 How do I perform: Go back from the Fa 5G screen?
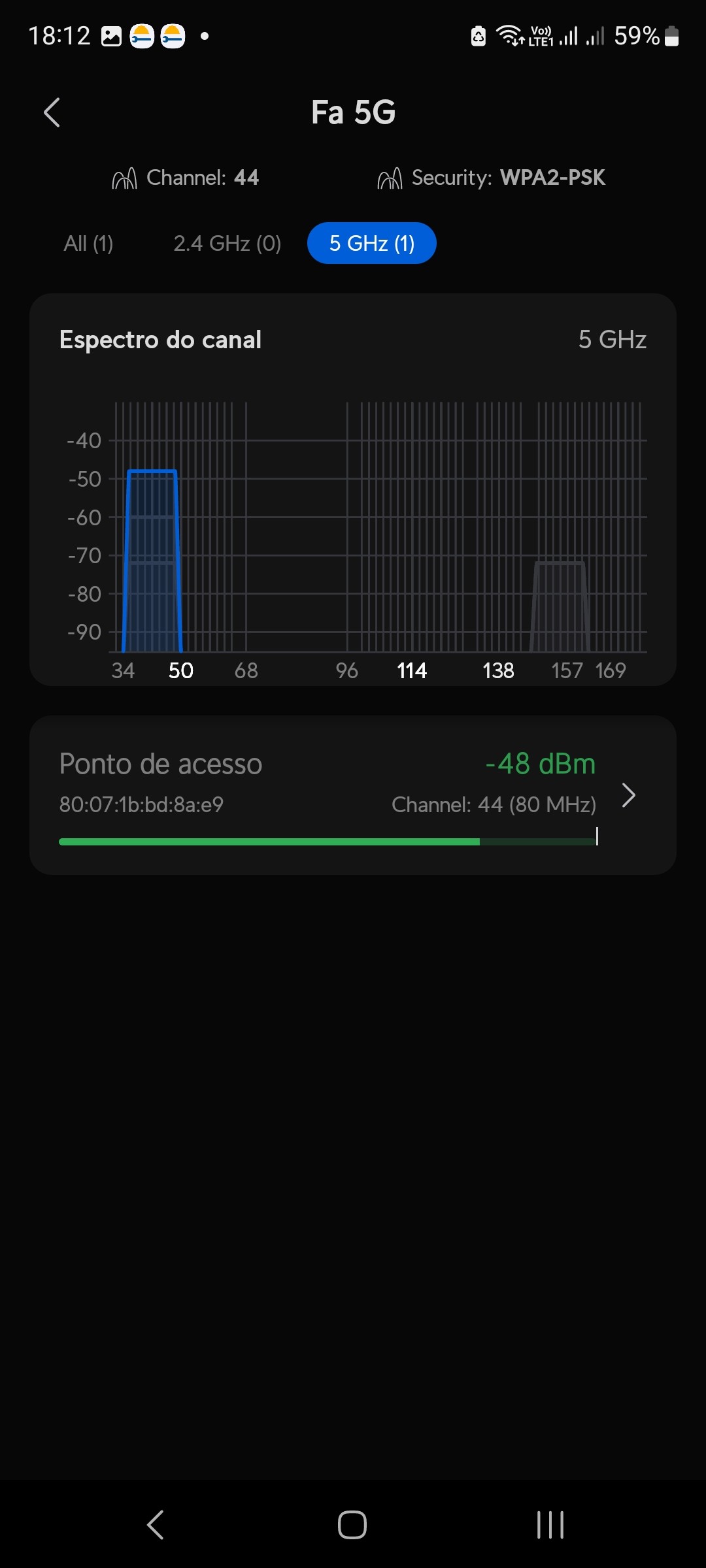click(52, 112)
